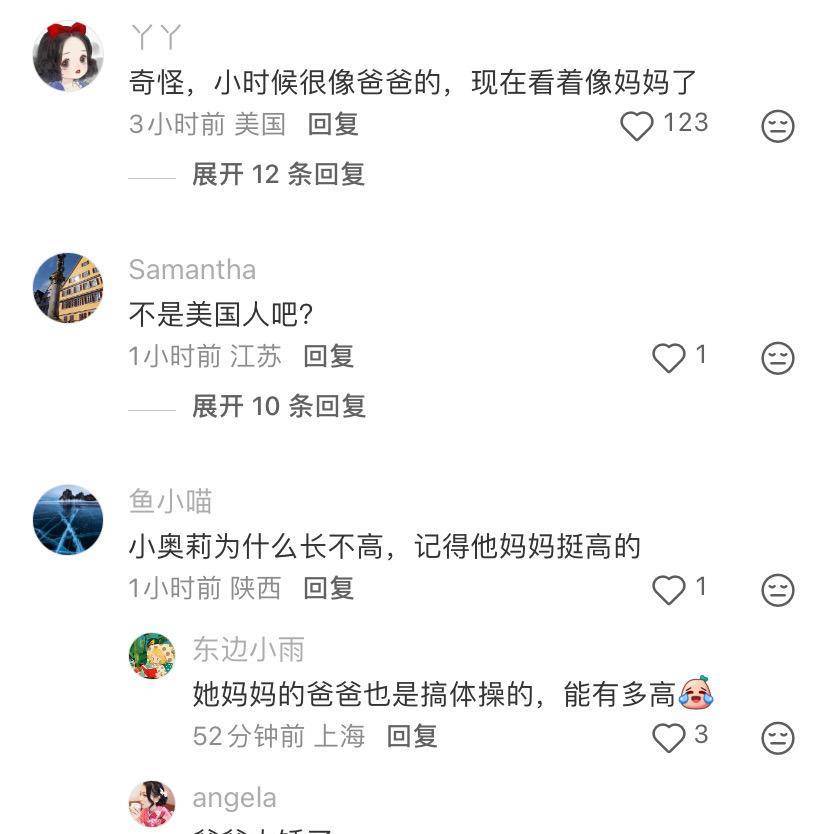Dislike 东边小雨's reply

(778, 738)
